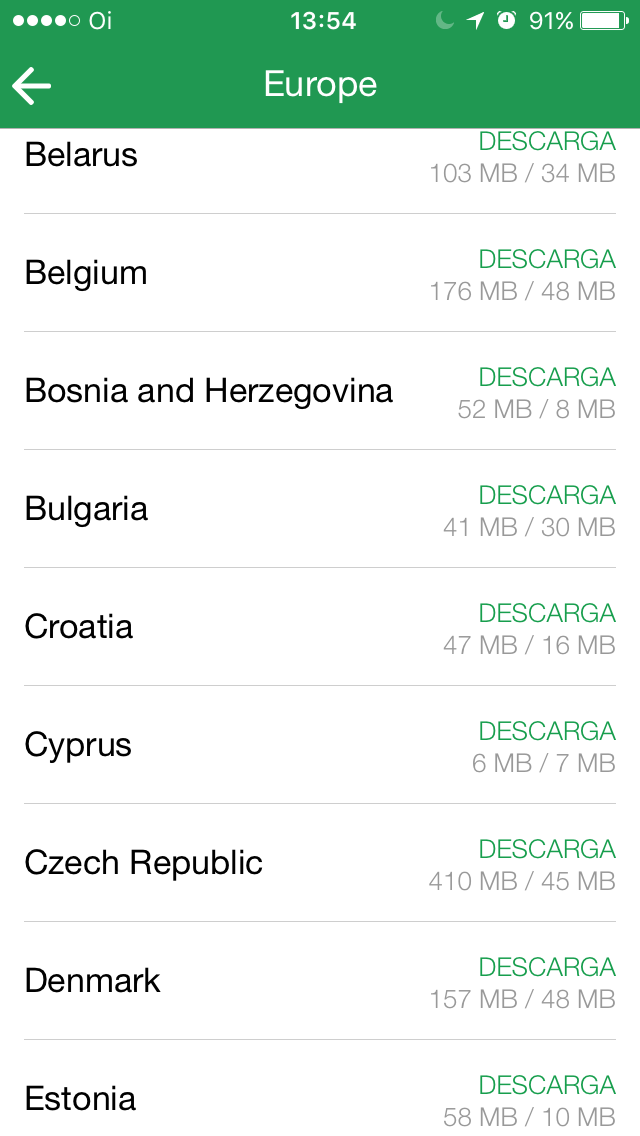640x1136 pixels.
Task: Start download for Bosnia and Herzegovina
Action: click(x=546, y=377)
